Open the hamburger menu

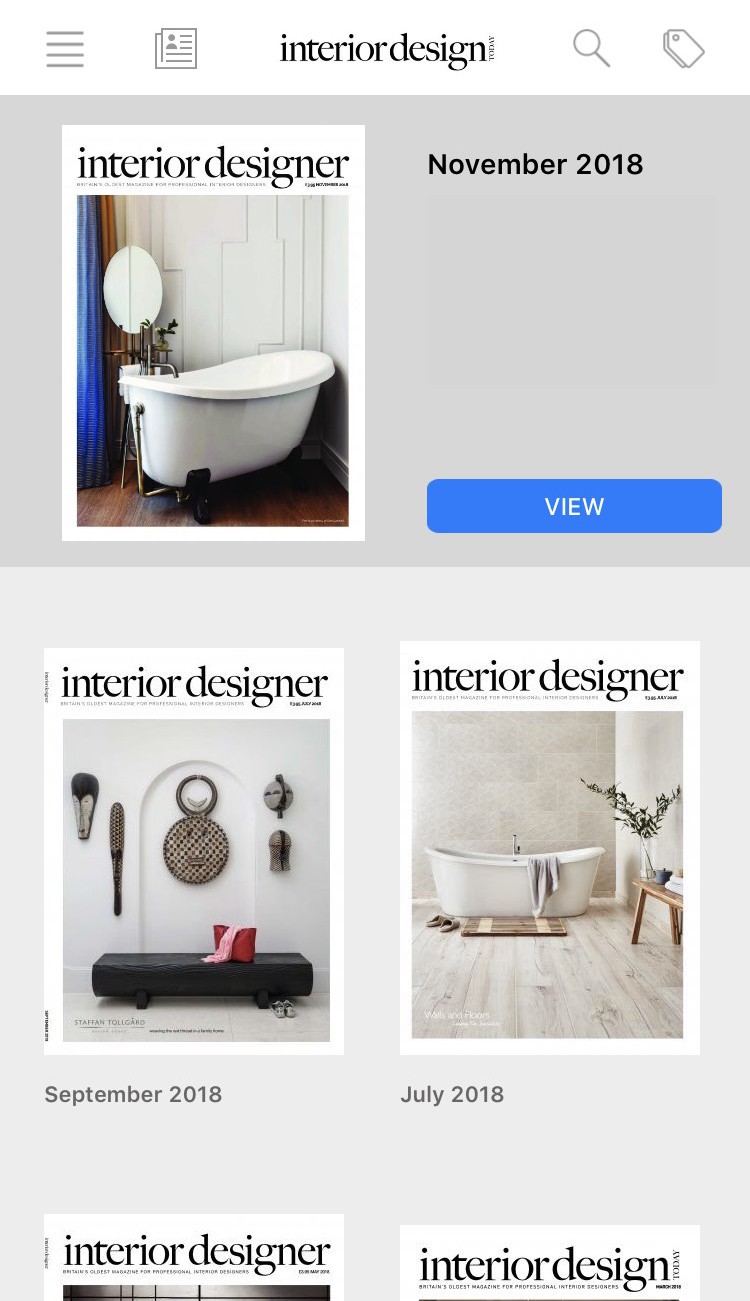[x=65, y=49]
